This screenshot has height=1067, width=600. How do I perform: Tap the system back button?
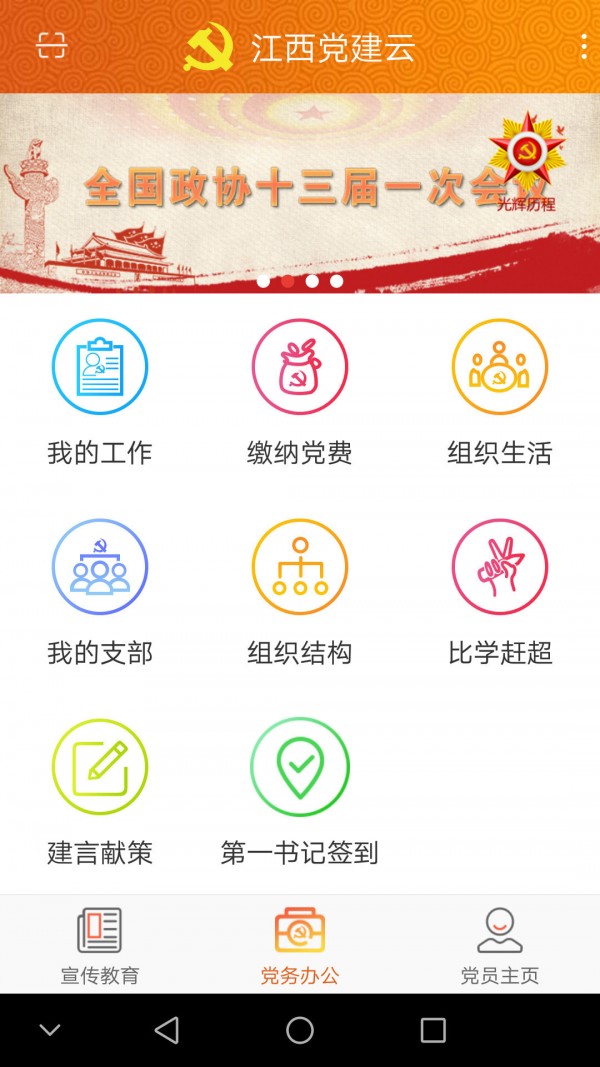point(167,1030)
